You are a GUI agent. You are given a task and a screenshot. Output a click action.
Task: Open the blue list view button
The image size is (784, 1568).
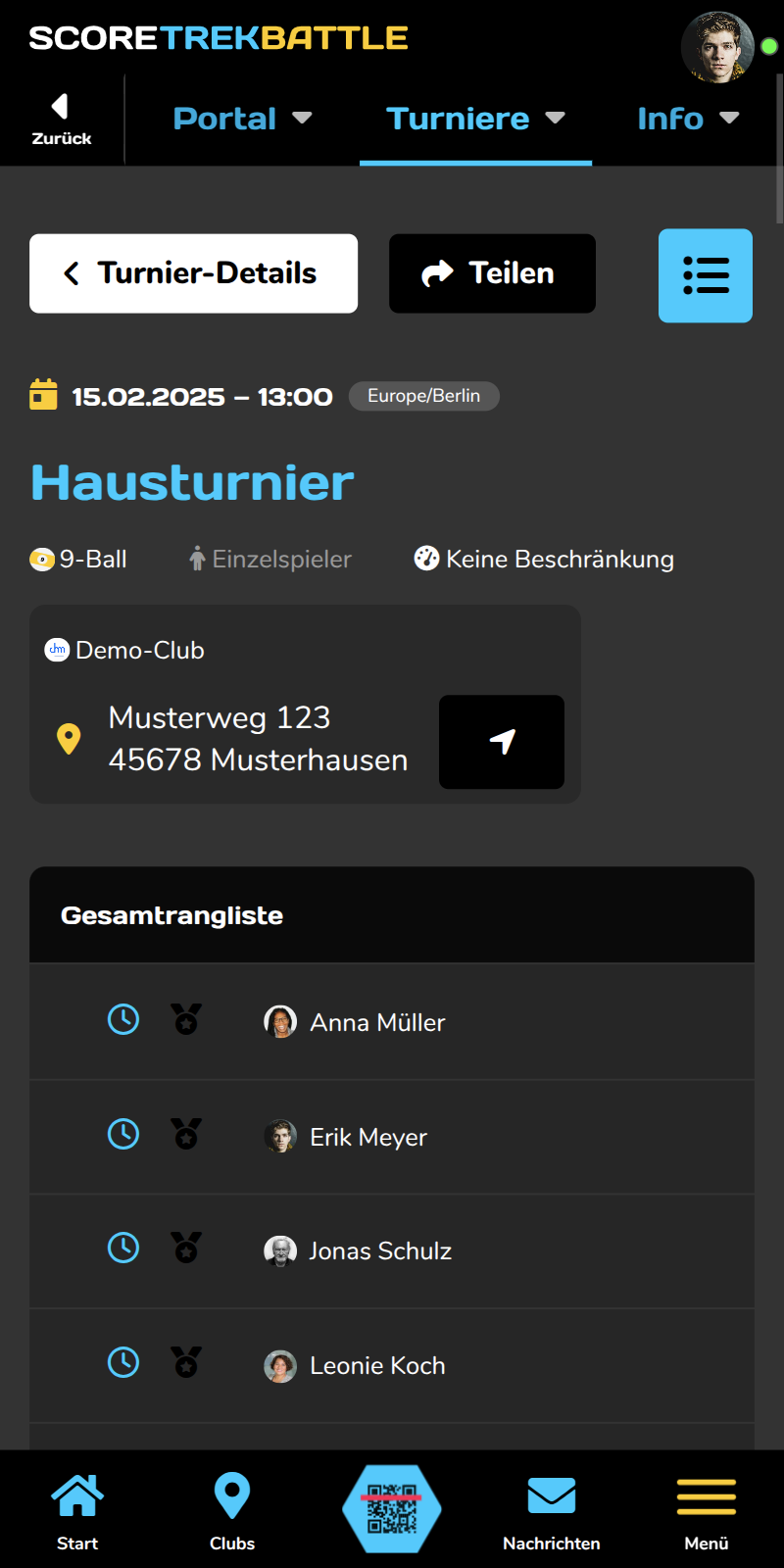(x=705, y=275)
